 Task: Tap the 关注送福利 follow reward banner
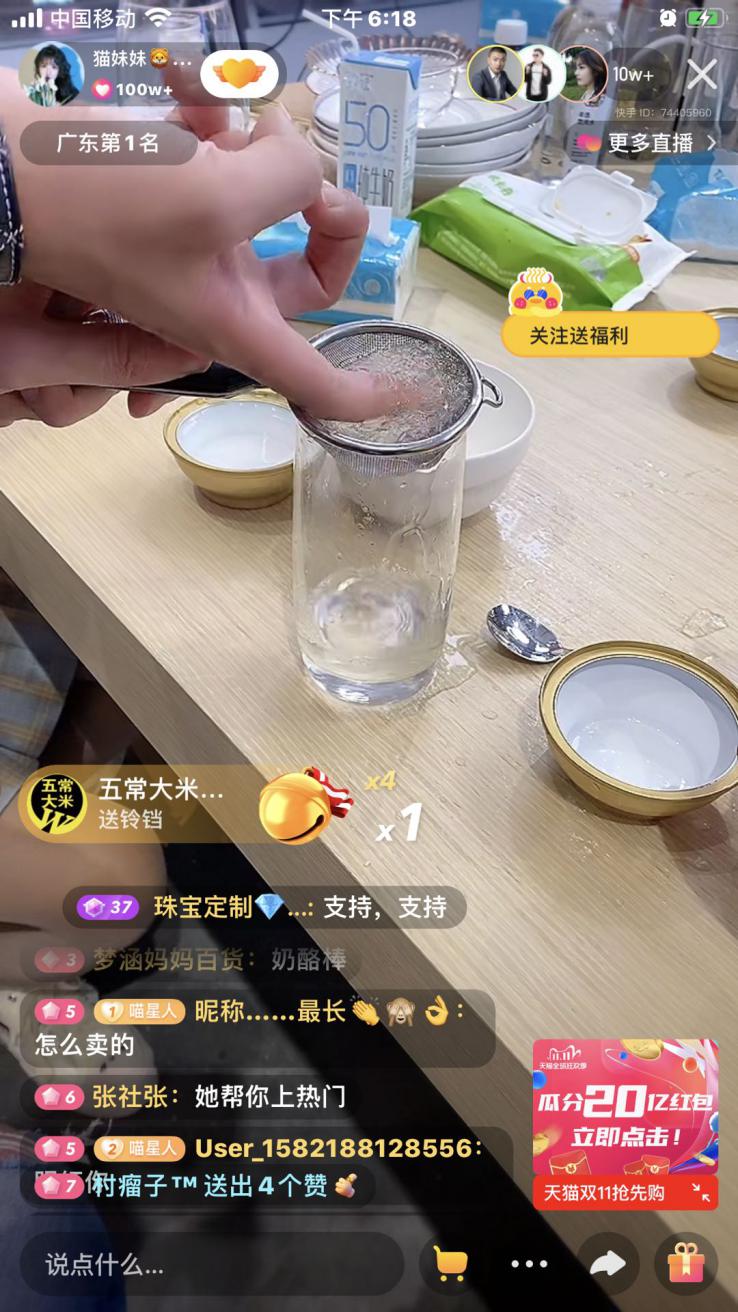(x=610, y=335)
